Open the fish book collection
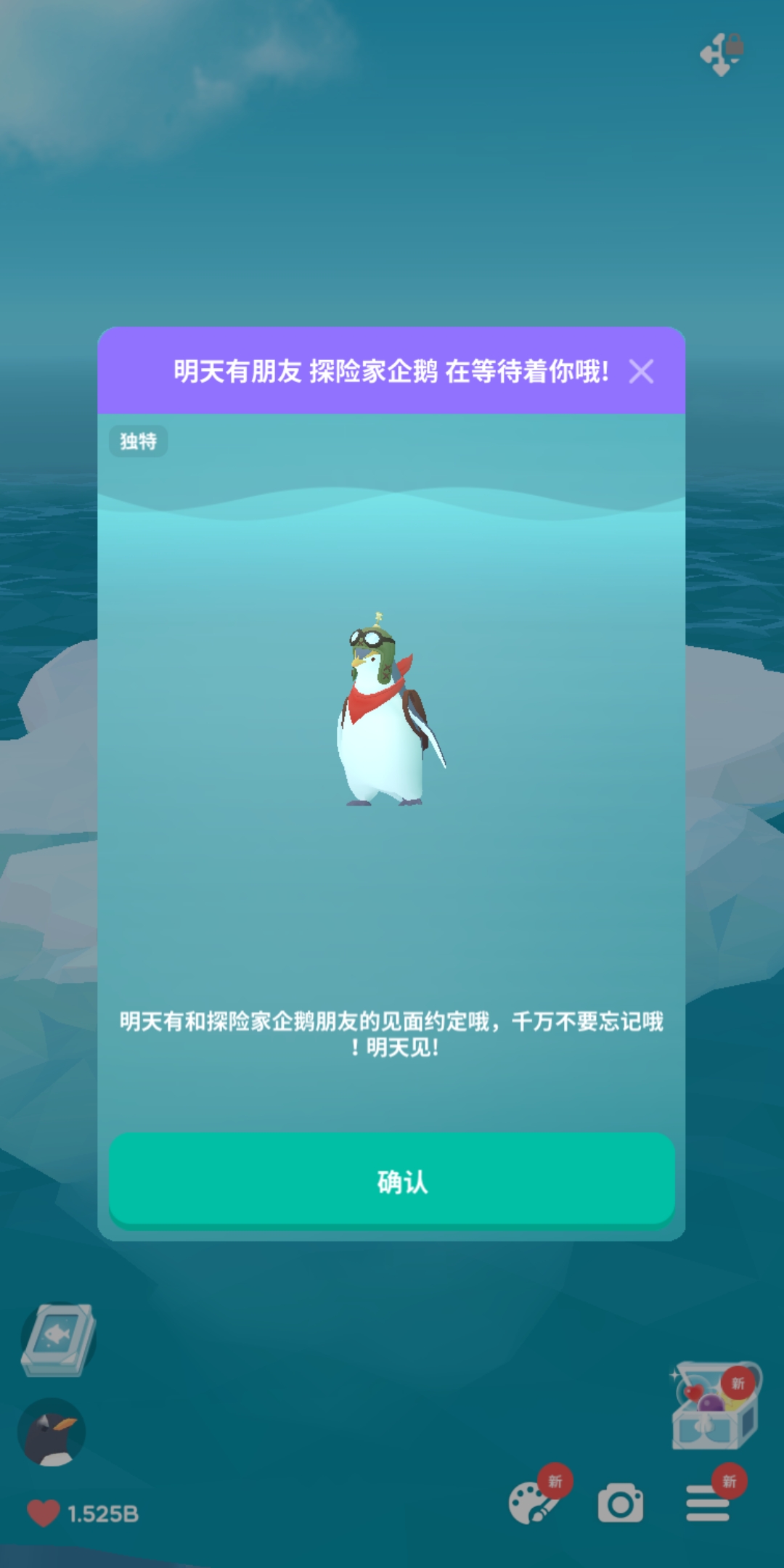The width and height of the screenshot is (784, 1568). [x=58, y=1340]
